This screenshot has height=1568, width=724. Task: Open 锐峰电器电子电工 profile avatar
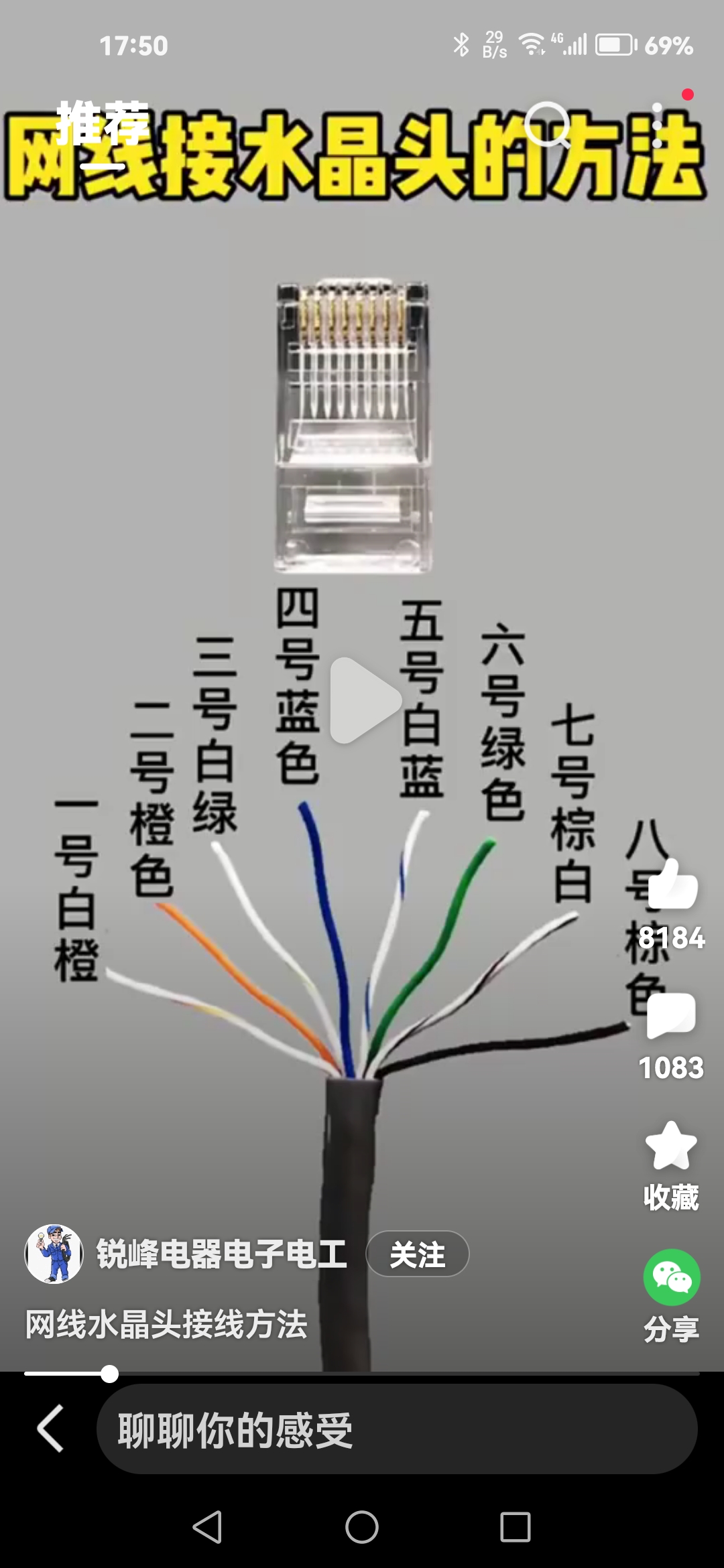54,1254
